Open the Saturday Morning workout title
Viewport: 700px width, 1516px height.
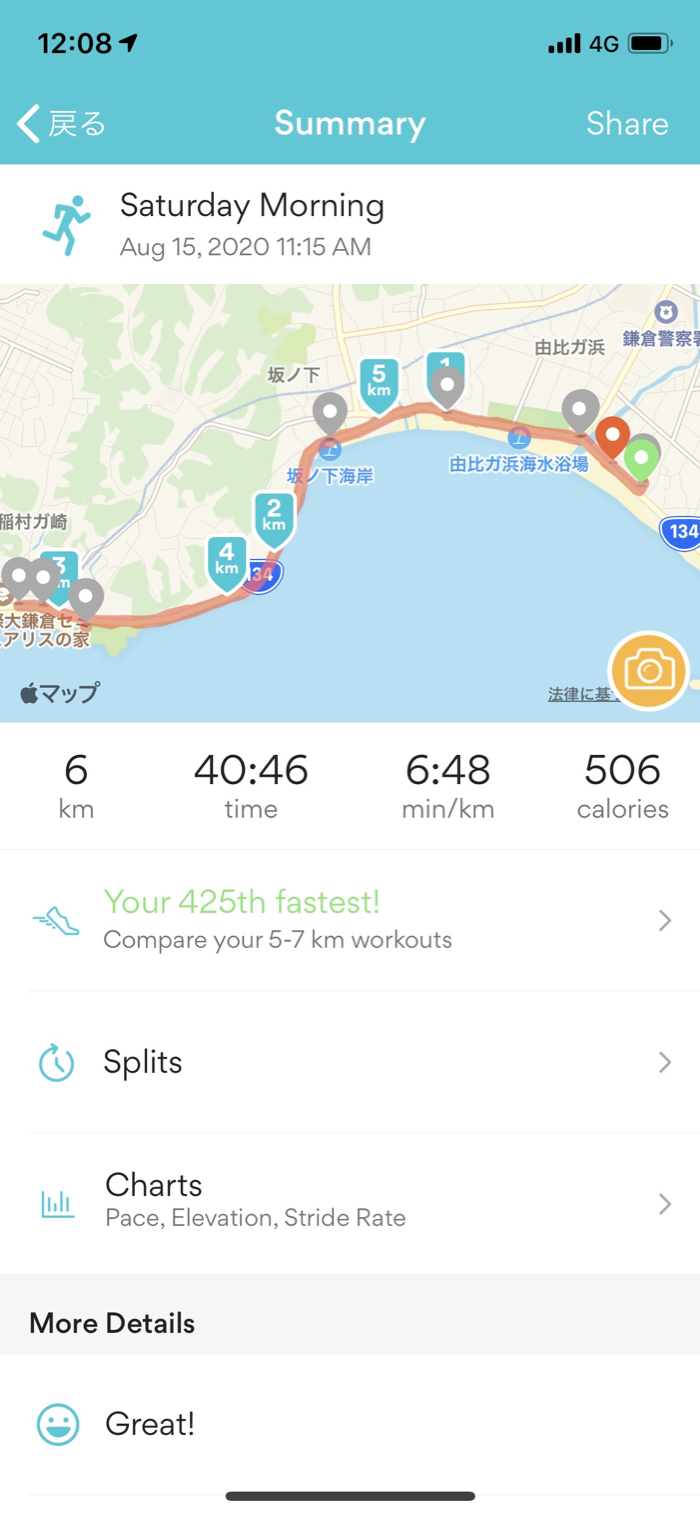coord(252,206)
